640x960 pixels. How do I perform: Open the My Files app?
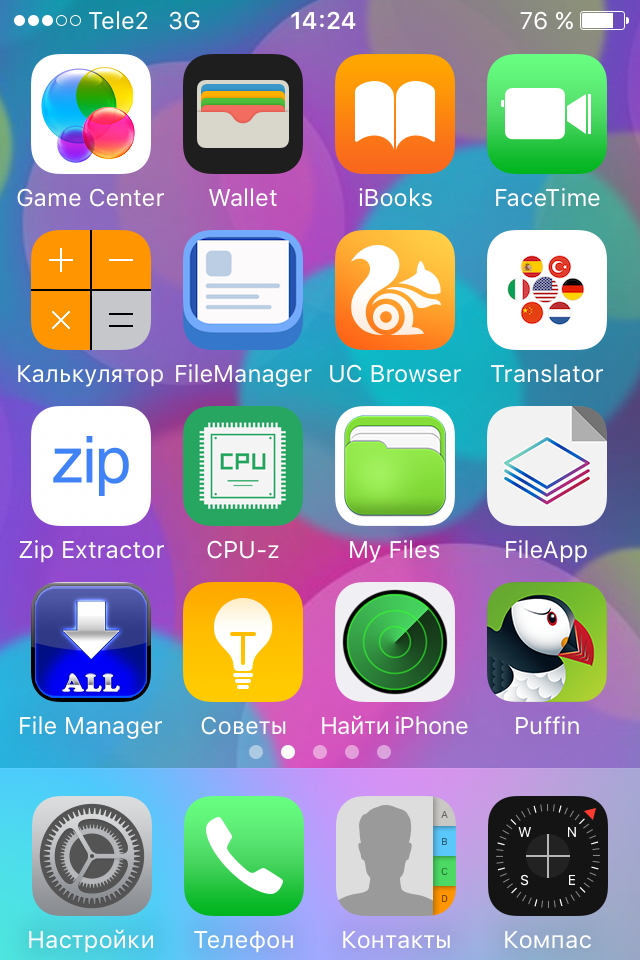[x=395, y=466]
